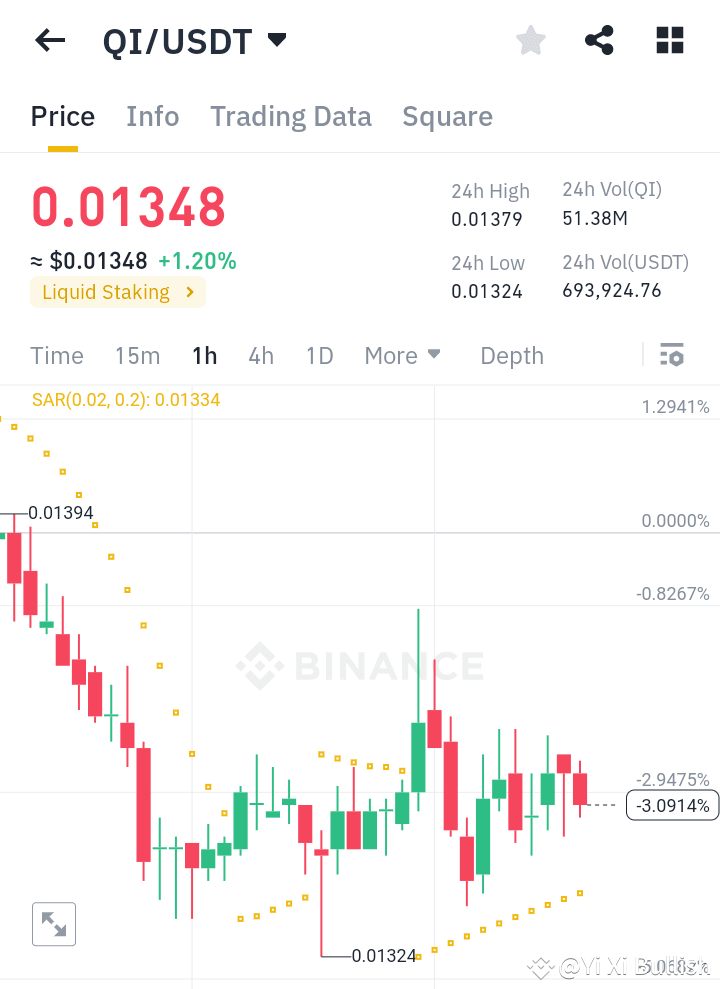Viewport: 720px width, 989px height.
Task: Switch chart interval to 1D
Action: [319, 355]
